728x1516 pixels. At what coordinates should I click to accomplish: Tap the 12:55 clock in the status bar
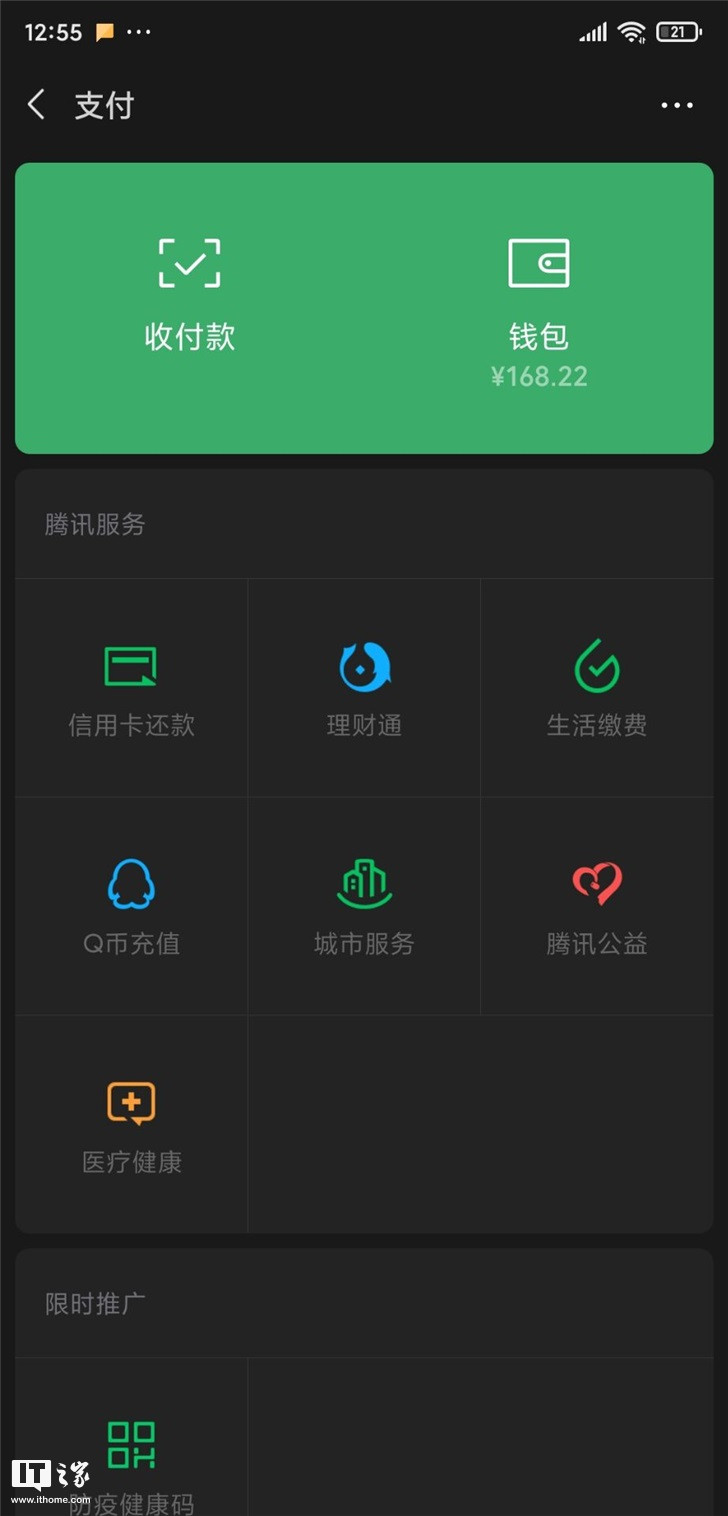tap(52, 32)
